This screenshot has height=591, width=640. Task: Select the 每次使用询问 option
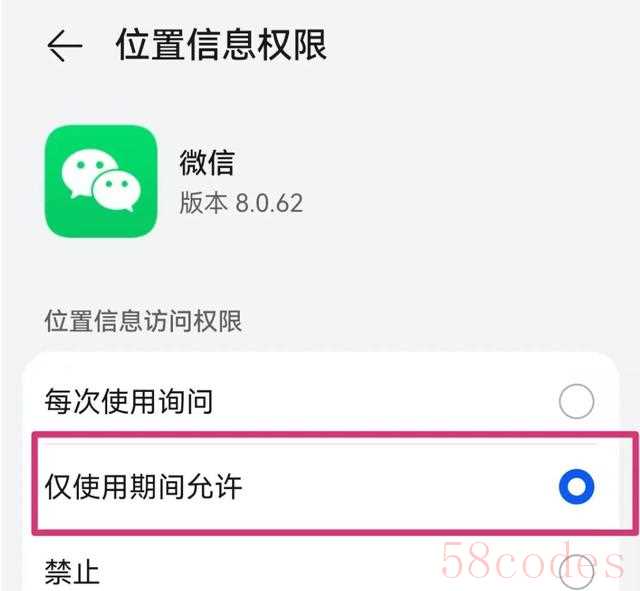point(576,402)
